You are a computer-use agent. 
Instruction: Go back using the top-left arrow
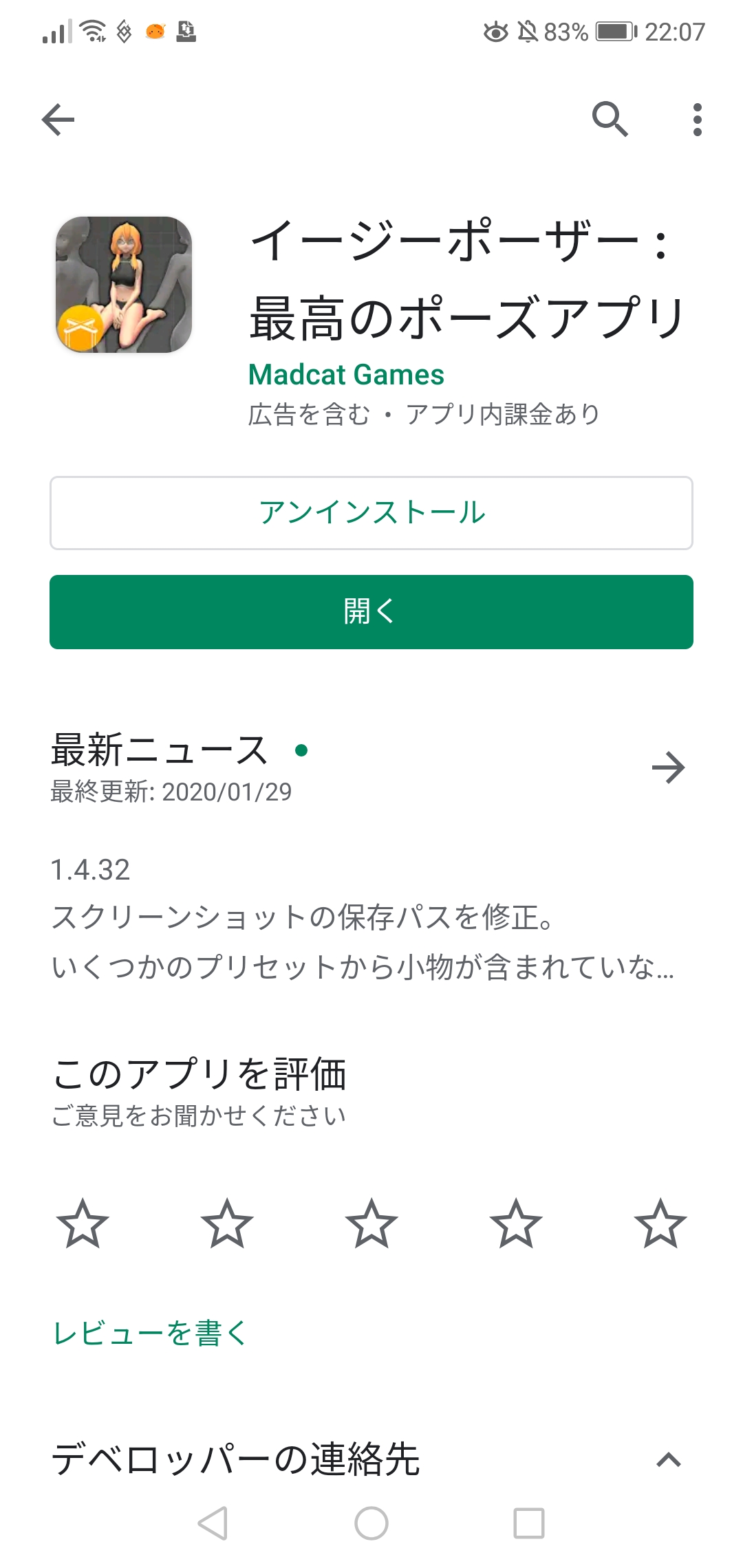click(x=58, y=120)
